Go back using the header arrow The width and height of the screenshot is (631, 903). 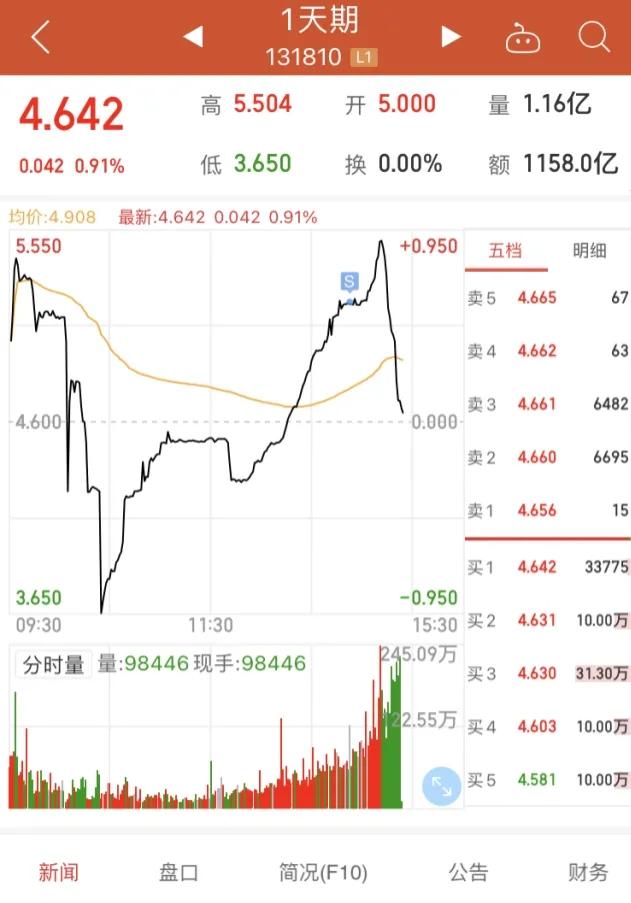pyautogui.click(x=40, y=38)
